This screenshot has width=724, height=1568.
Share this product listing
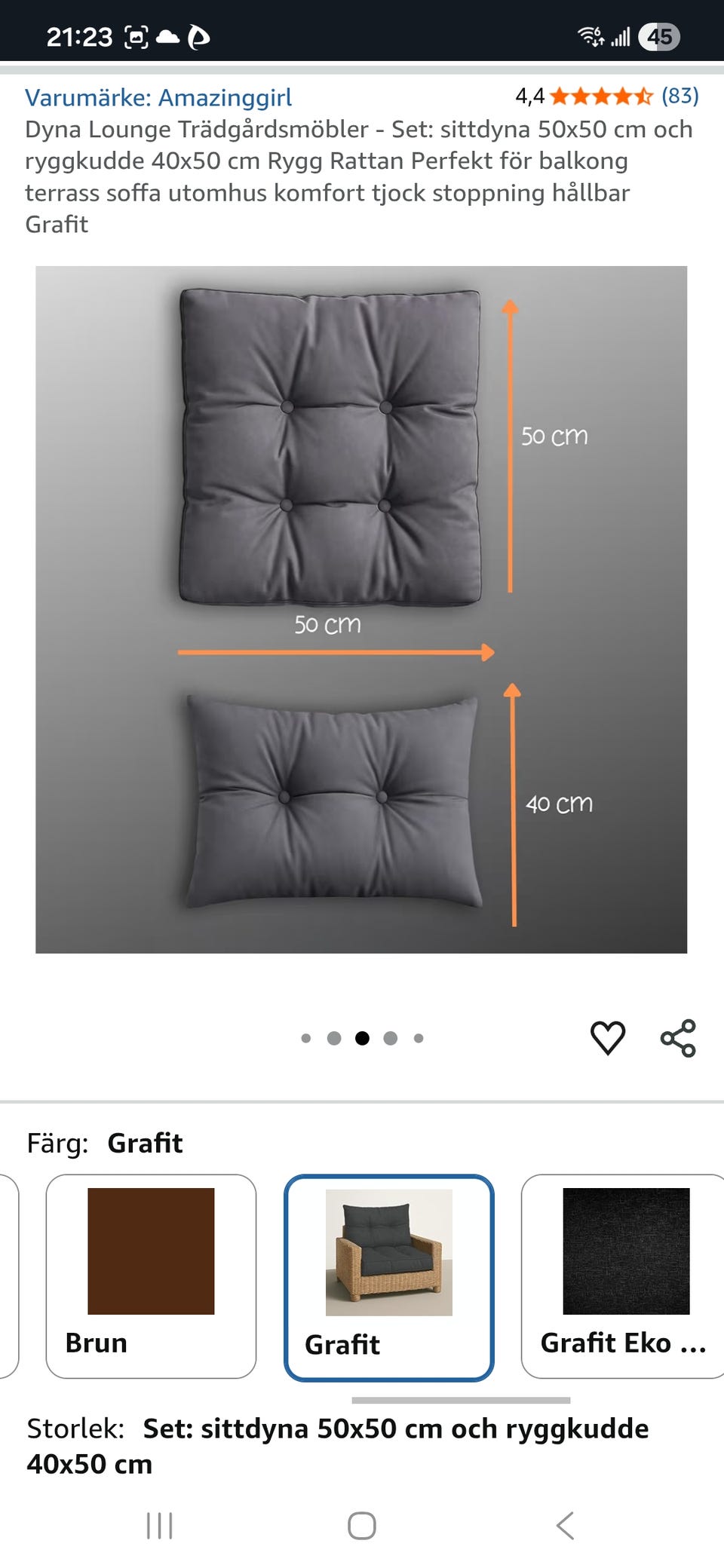[678, 1038]
